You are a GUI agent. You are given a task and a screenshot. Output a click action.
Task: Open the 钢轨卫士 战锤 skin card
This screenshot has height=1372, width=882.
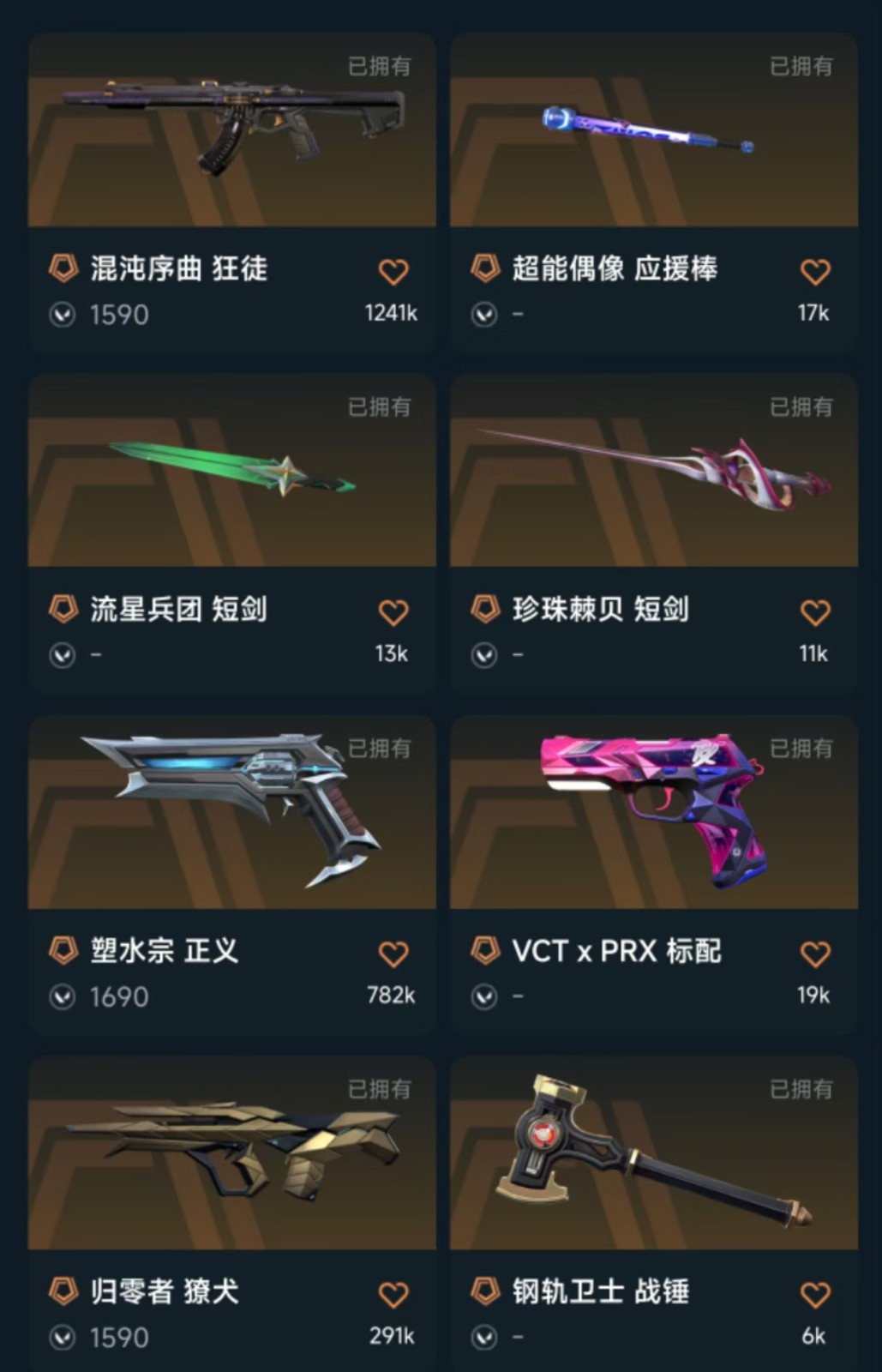(x=653, y=1155)
